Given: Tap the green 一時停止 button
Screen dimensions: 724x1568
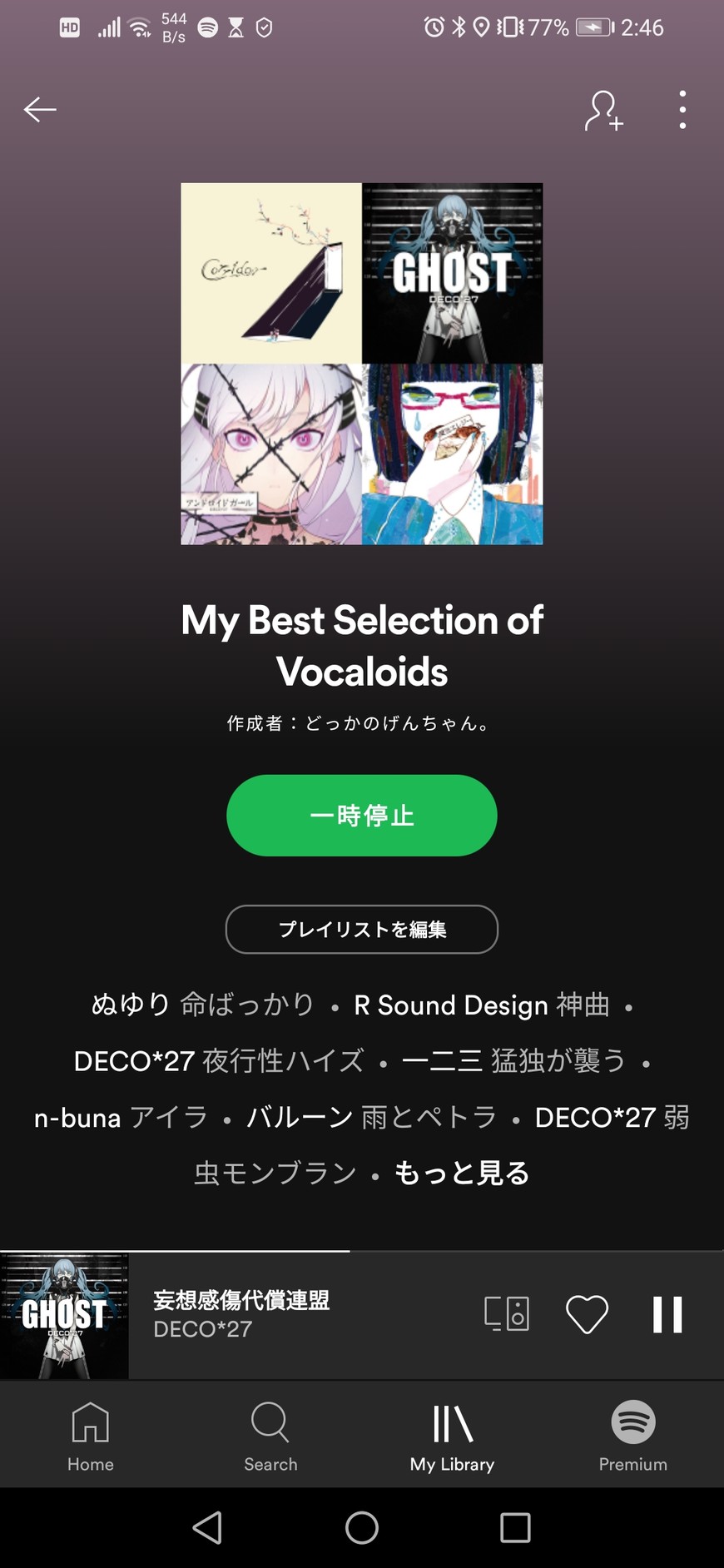Looking at the screenshot, I should point(361,815).
